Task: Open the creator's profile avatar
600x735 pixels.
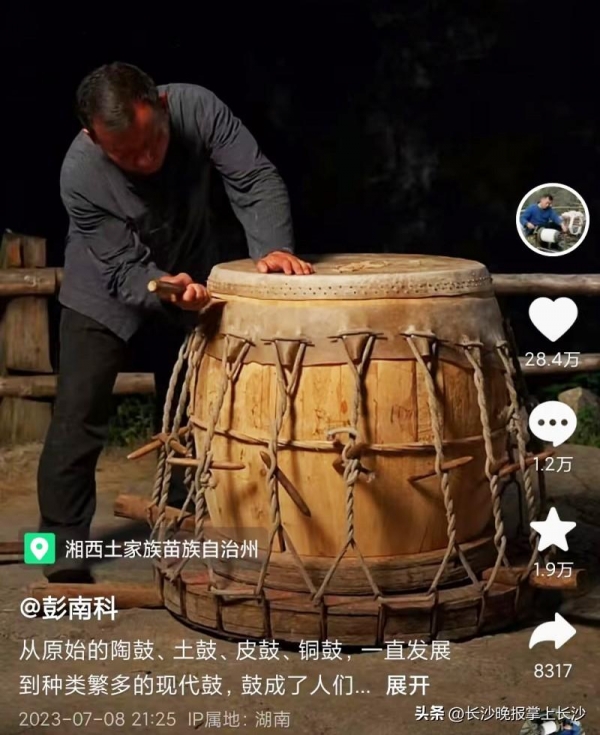Action: (552, 219)
